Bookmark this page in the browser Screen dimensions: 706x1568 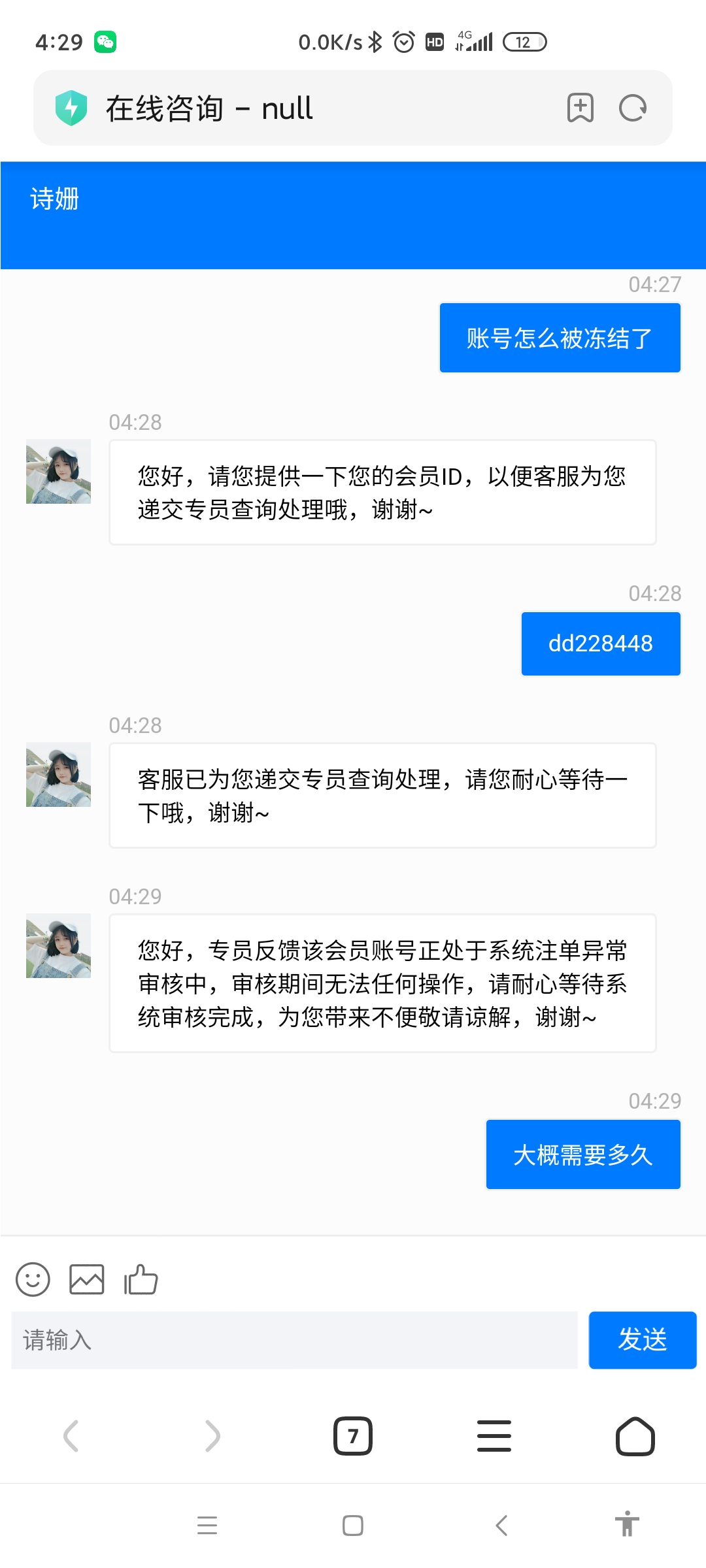(x=580, y=108)
